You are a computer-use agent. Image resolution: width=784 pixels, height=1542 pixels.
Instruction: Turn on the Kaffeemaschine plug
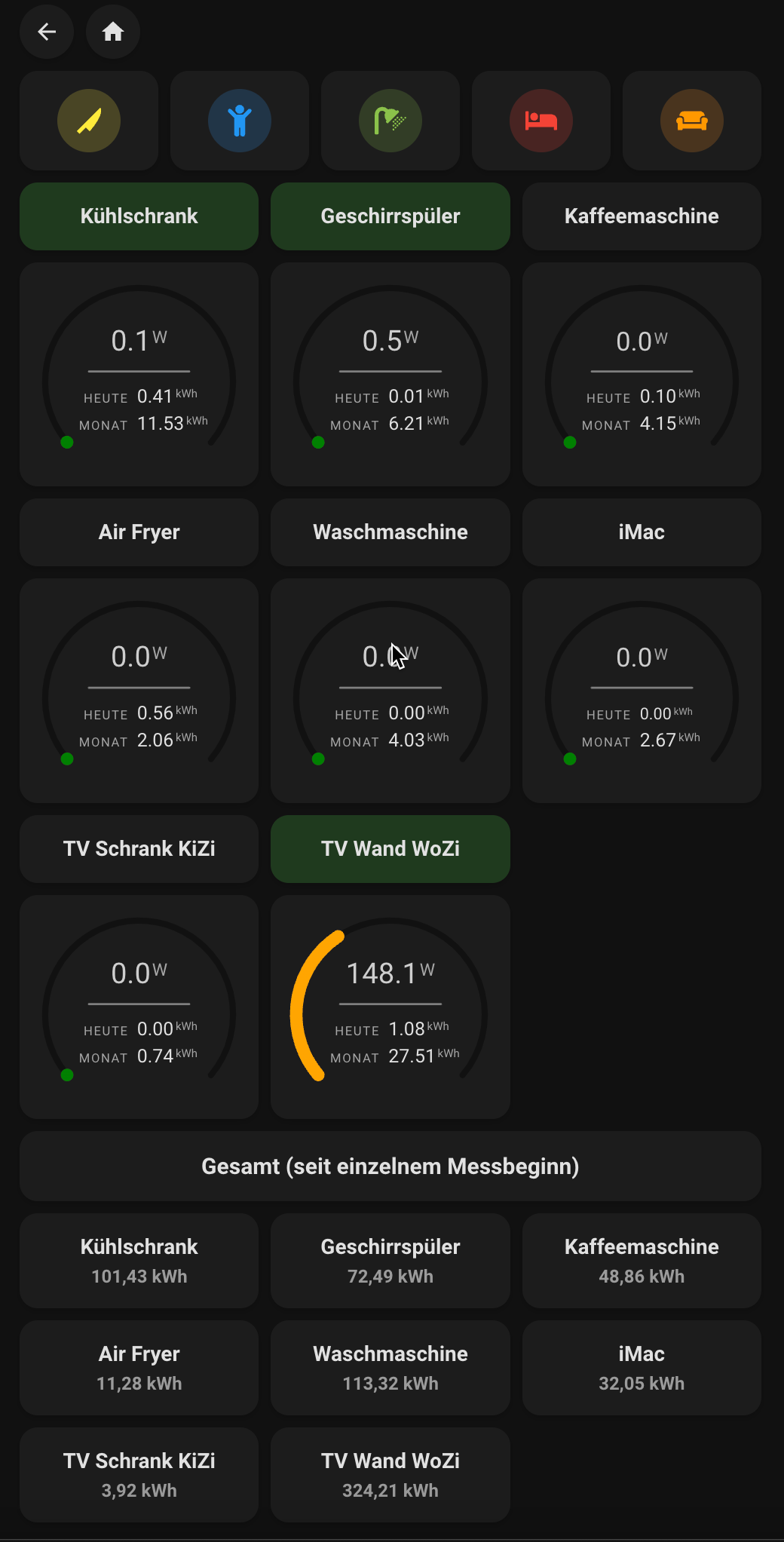click(x=642, y=216)
